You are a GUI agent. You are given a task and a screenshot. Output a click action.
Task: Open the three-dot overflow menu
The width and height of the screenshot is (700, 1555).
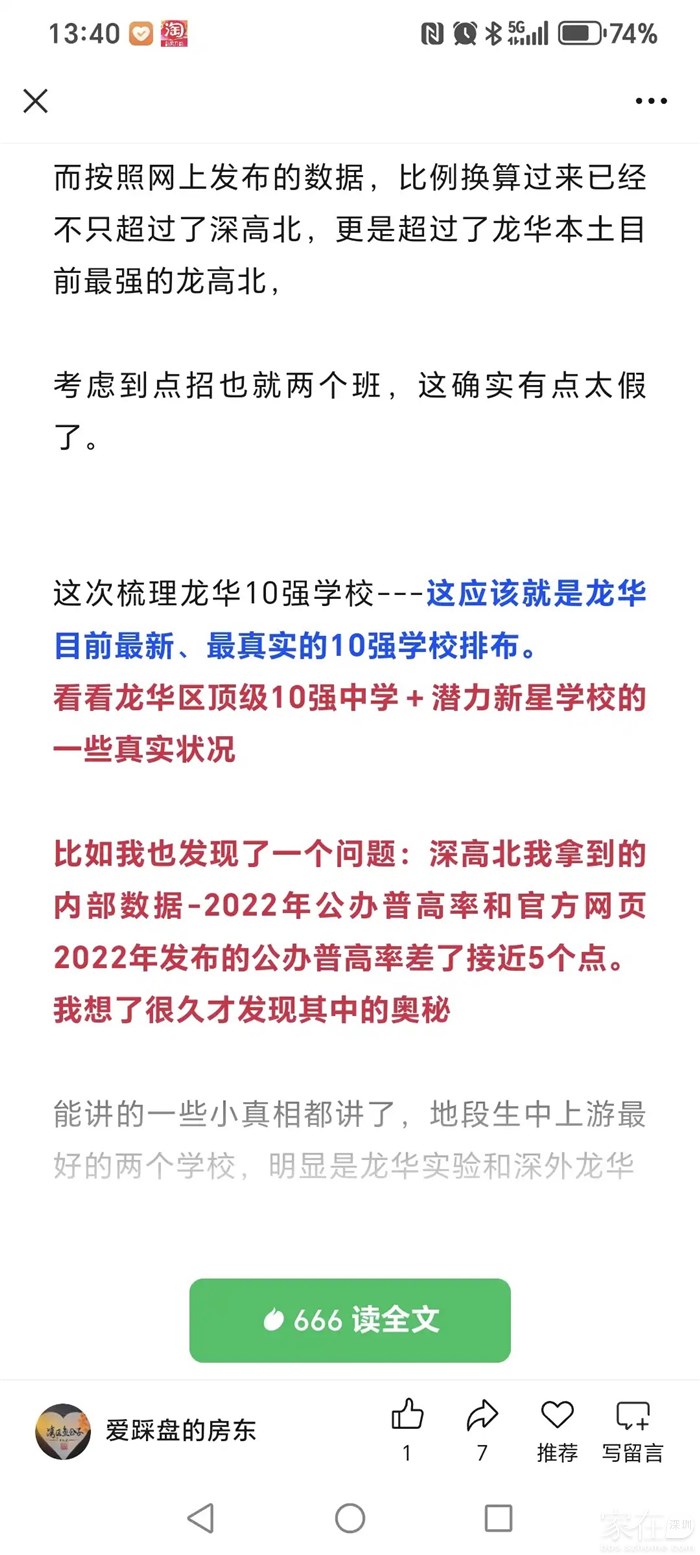point(651,101)
